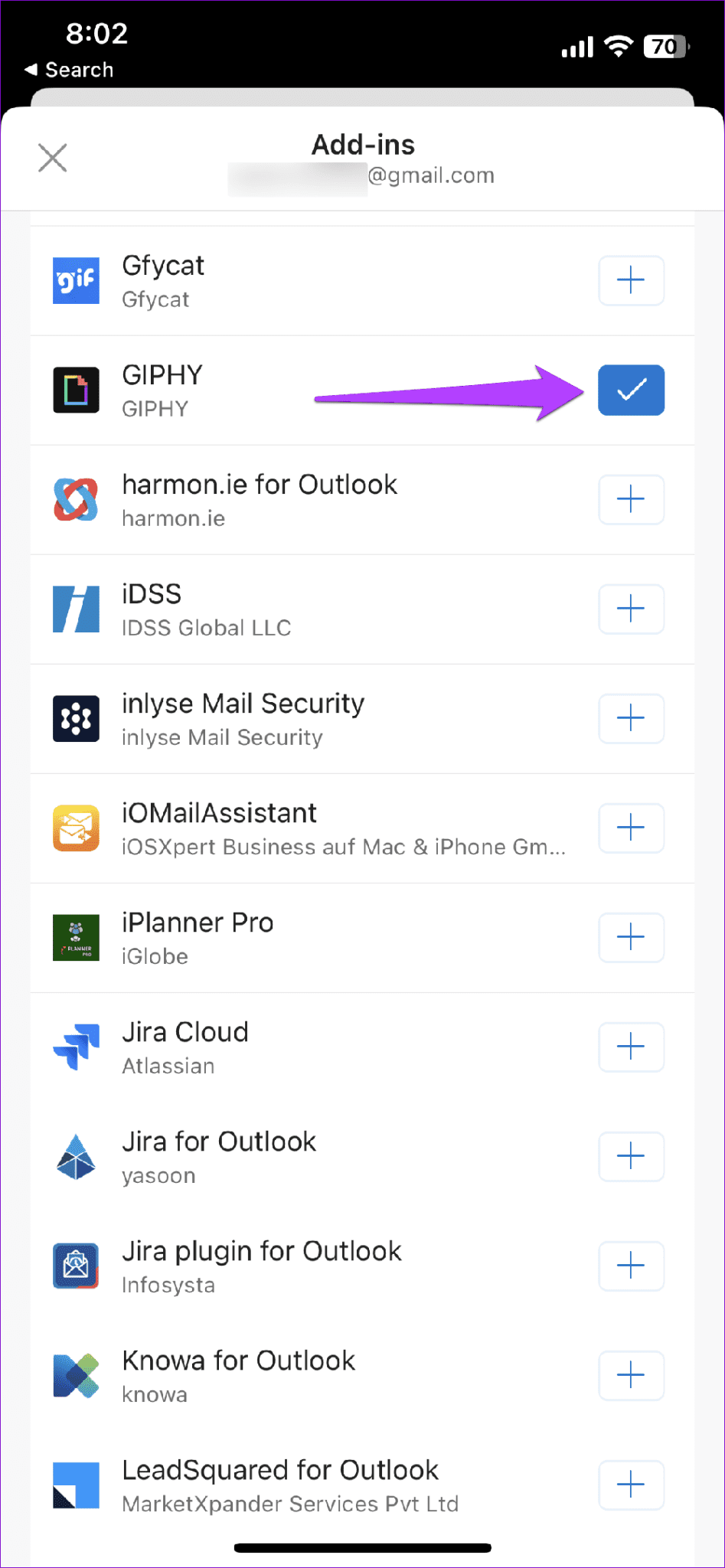Select the Gfycat add-in icon
725x1568 pixels.
pos(75,280)
